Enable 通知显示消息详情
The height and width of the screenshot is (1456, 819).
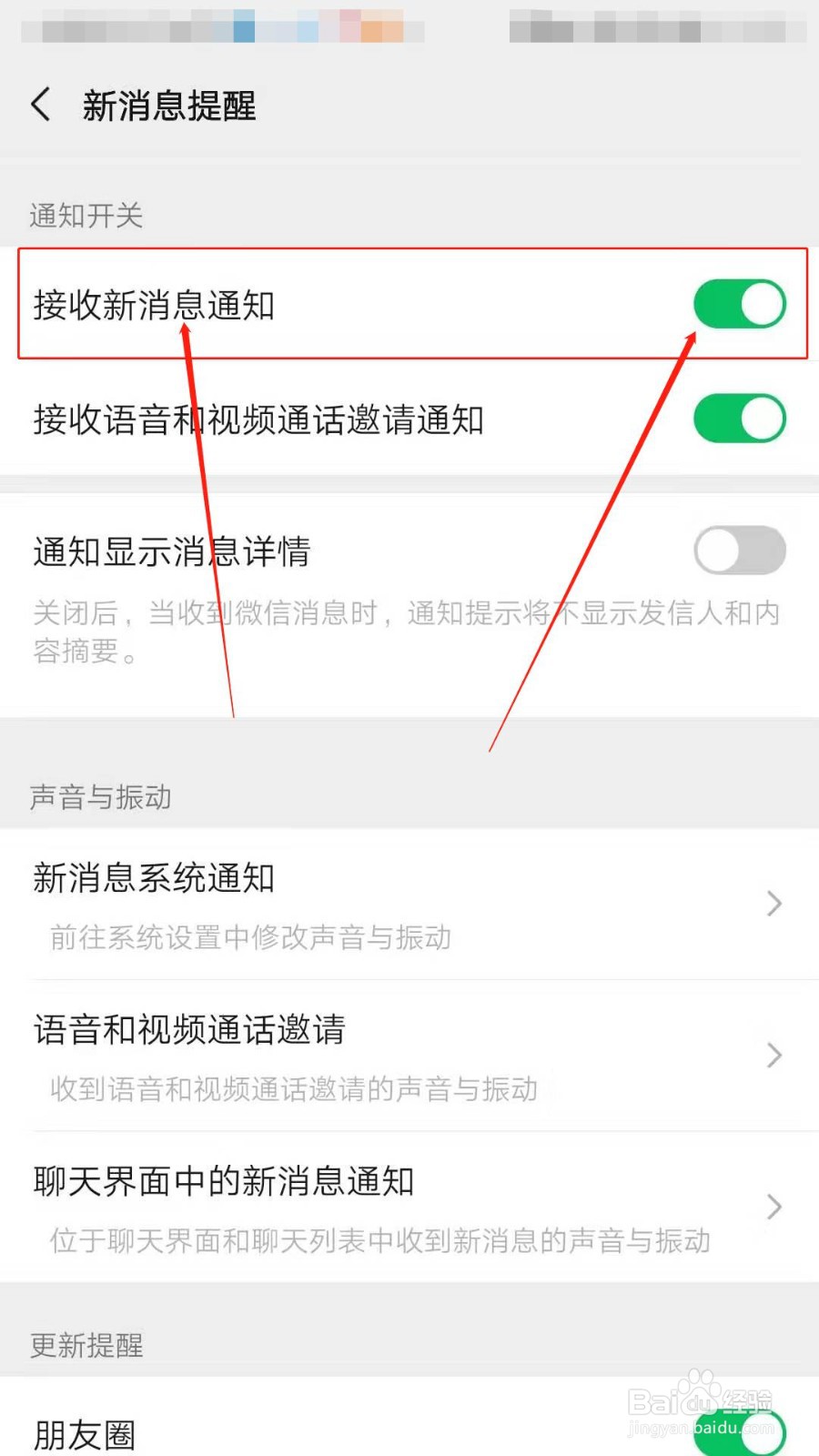[739, 551]
